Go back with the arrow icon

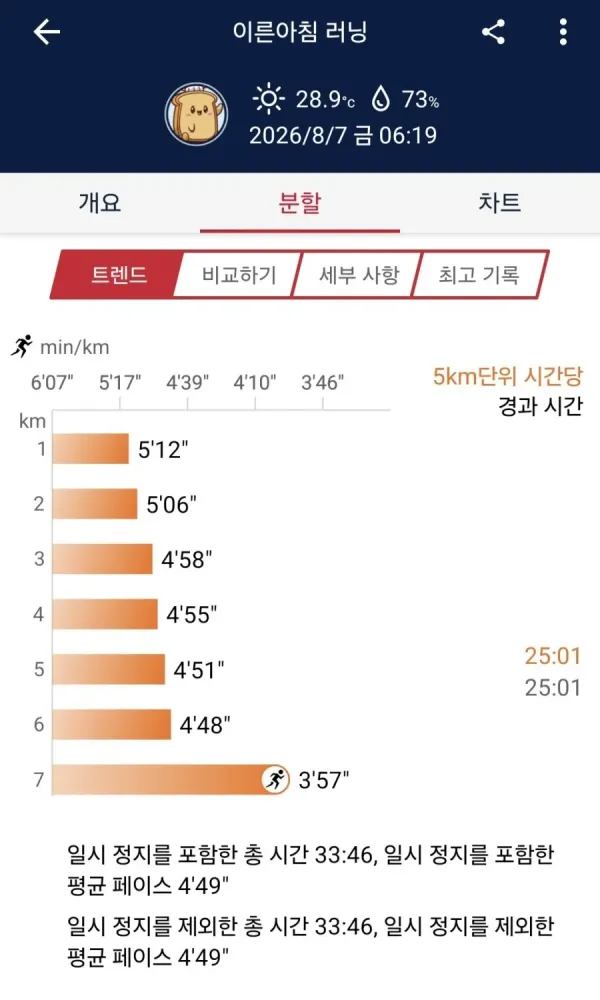coord(47,31)
